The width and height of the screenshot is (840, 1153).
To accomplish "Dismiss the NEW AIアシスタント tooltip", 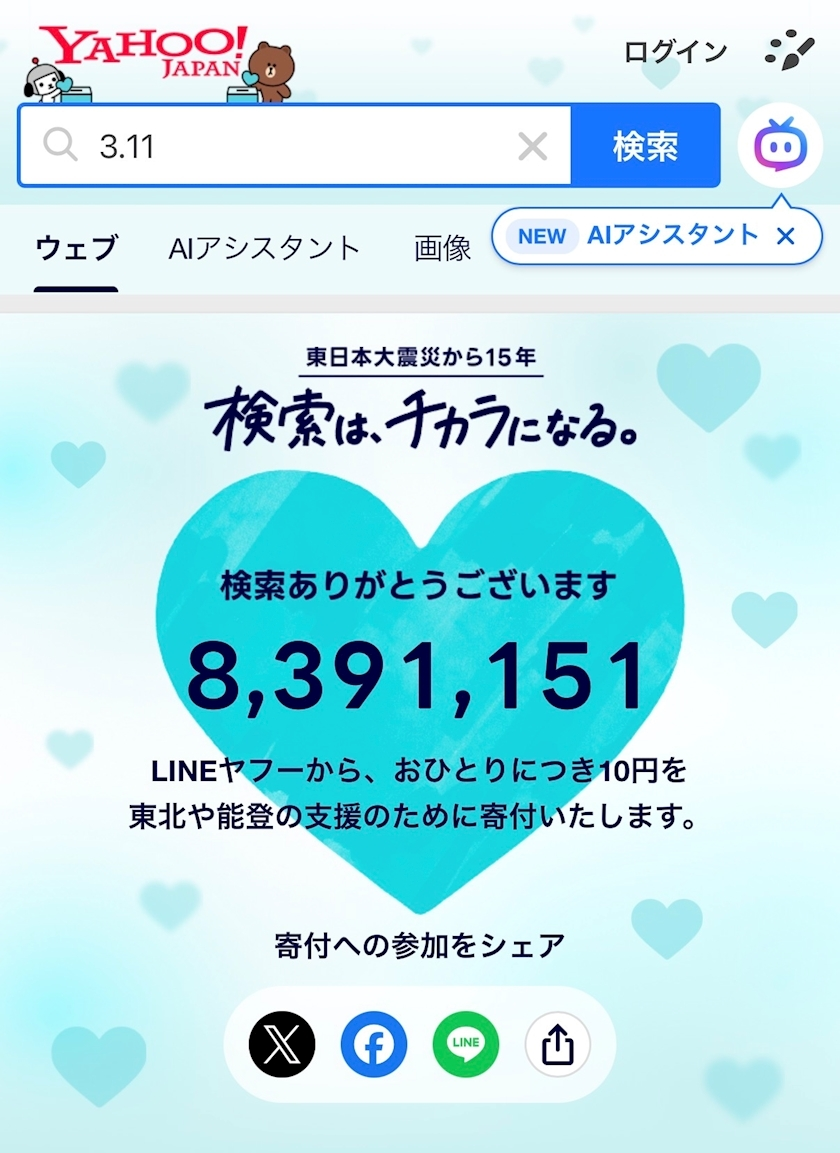I will coord(786,237).
